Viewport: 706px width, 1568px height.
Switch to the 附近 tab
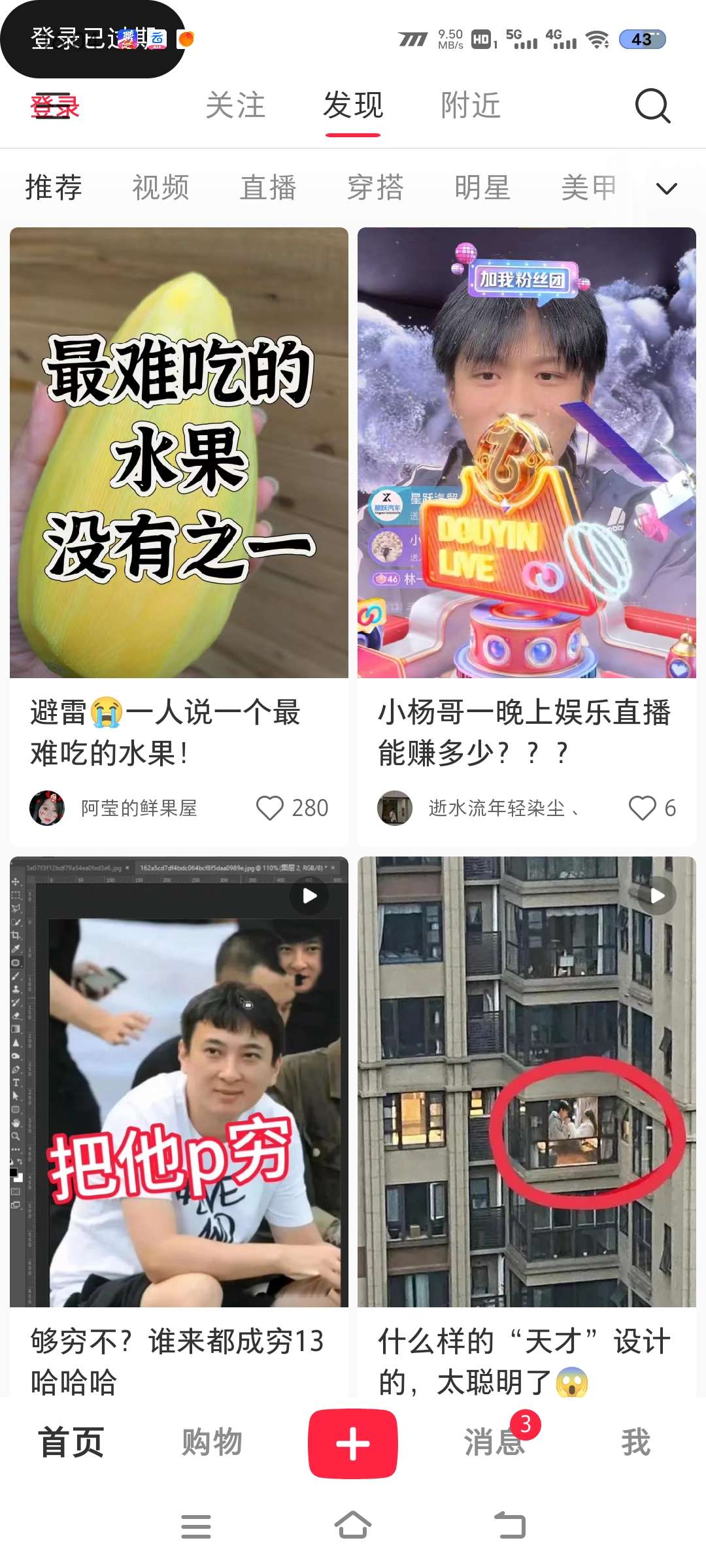pos(471,106)
